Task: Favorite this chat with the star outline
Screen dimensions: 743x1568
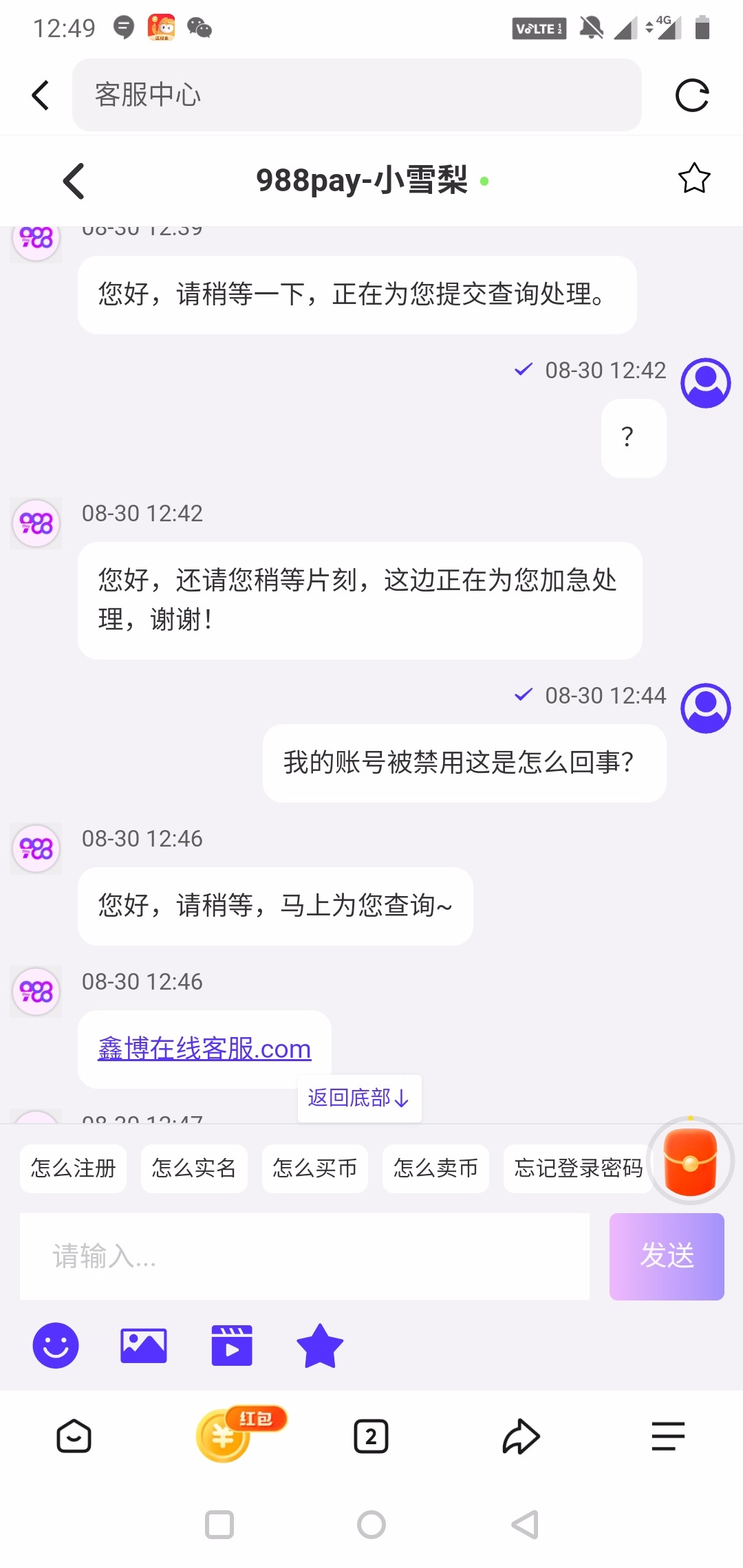Action: click(694, 179)
